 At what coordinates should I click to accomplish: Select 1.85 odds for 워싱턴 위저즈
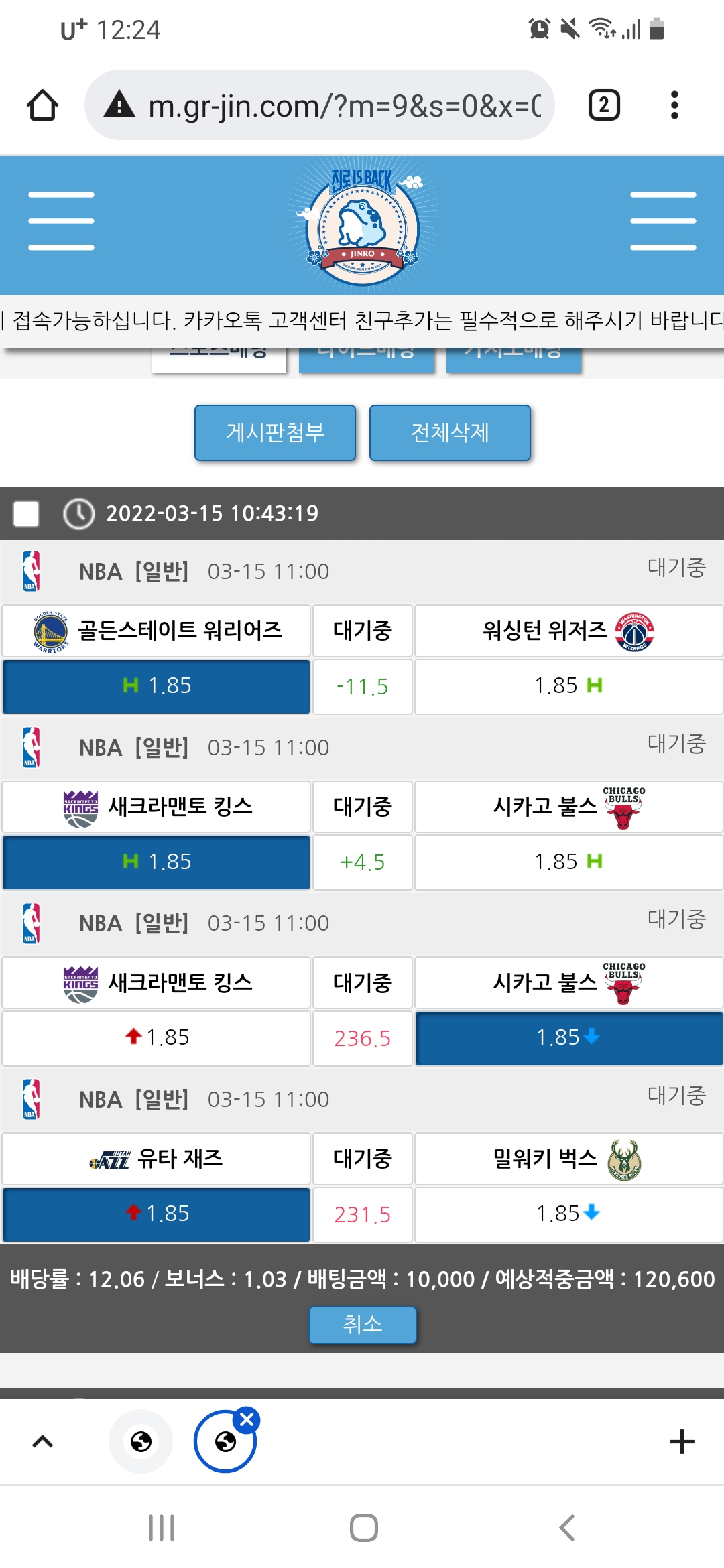pos(568,686)
